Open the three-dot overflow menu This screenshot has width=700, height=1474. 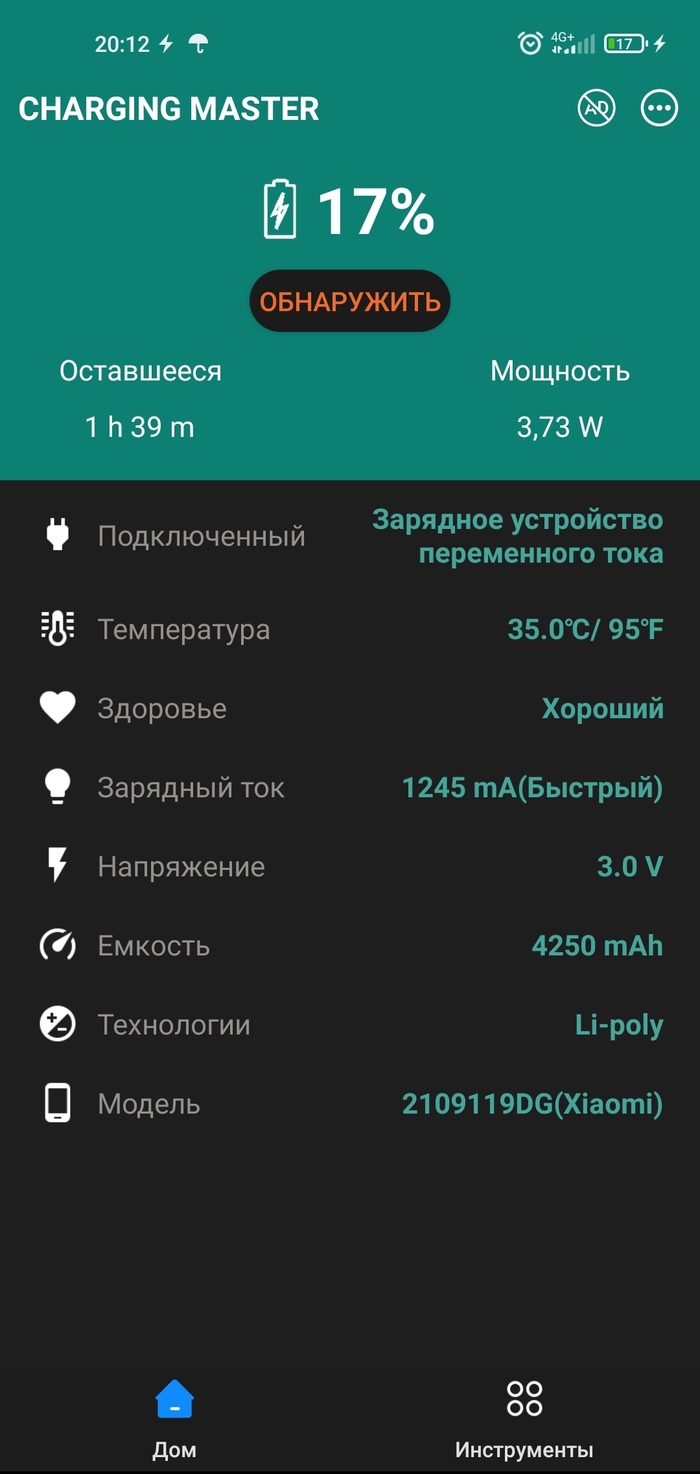tap(659, 108)
